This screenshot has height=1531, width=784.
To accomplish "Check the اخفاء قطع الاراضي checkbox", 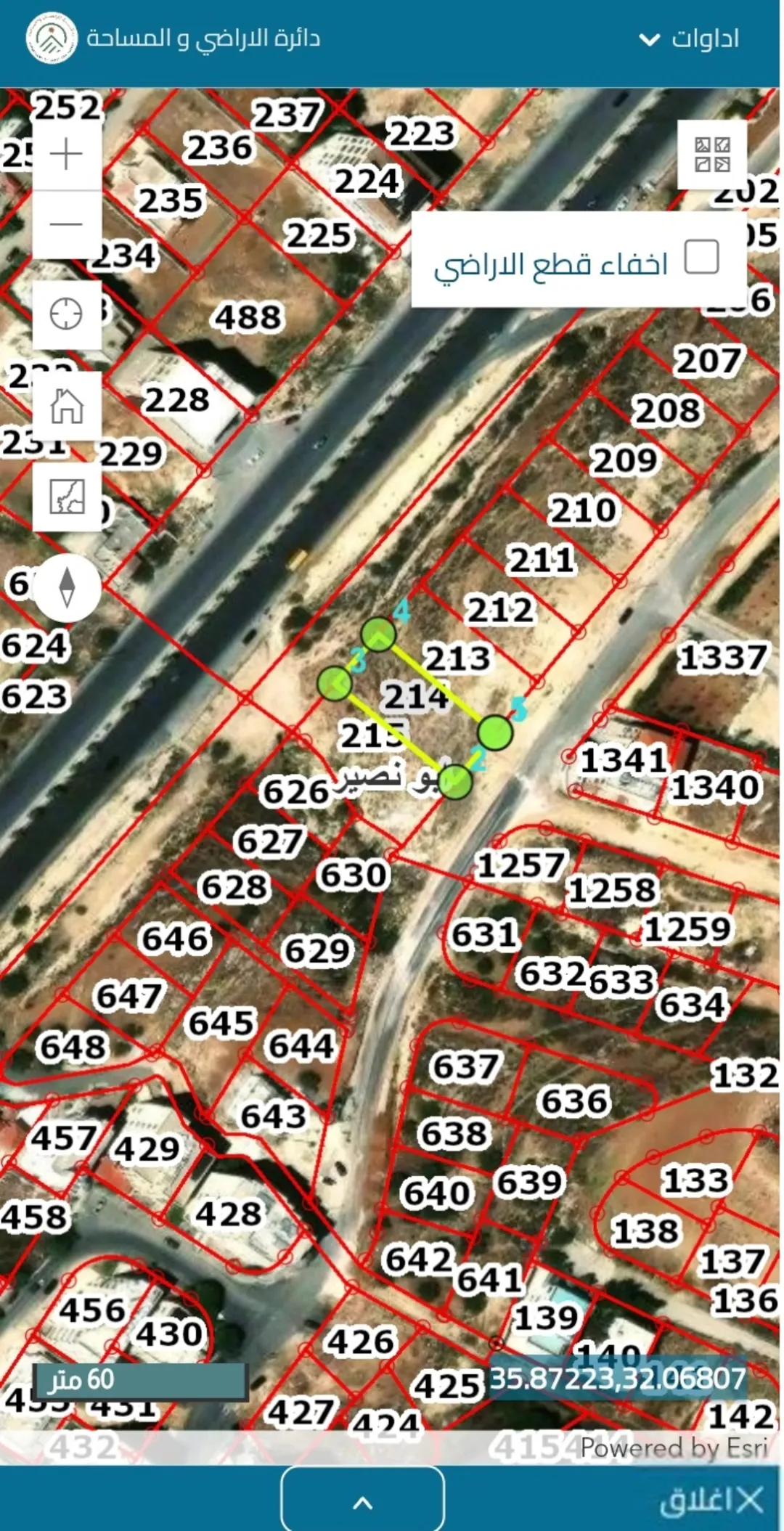I will coord(701,257).
